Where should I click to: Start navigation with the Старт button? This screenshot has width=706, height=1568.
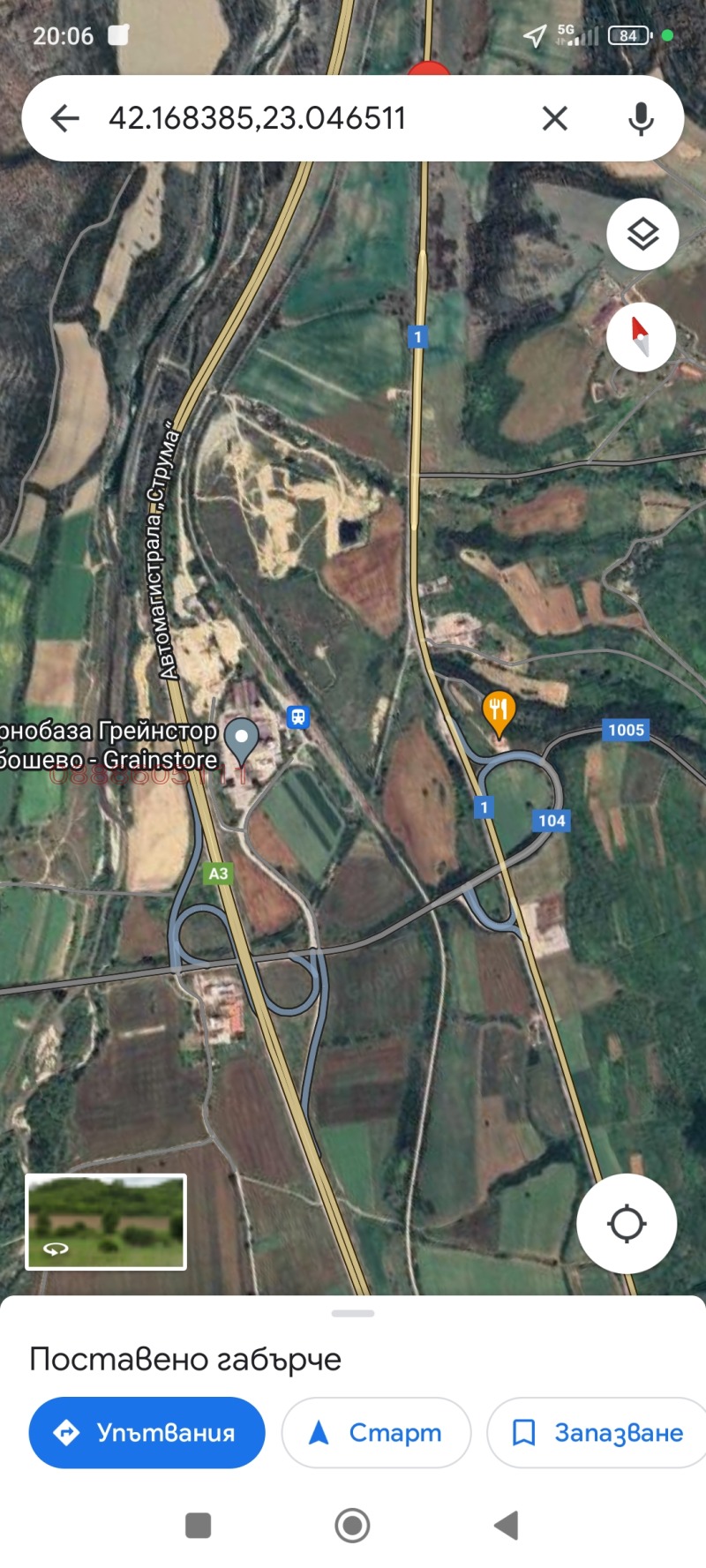pos(376,1432)
